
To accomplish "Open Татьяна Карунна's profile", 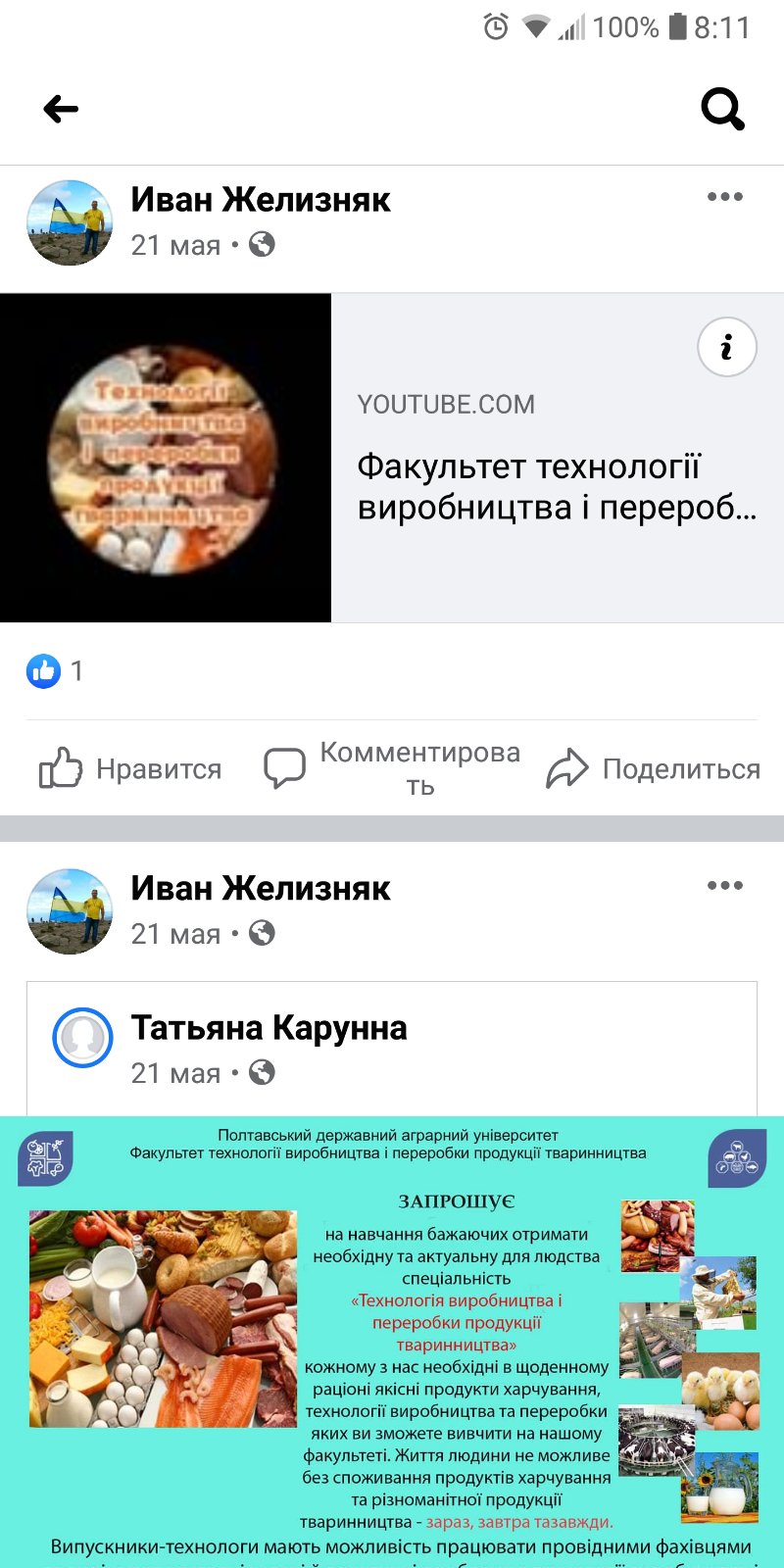I will click(269, 1028).
